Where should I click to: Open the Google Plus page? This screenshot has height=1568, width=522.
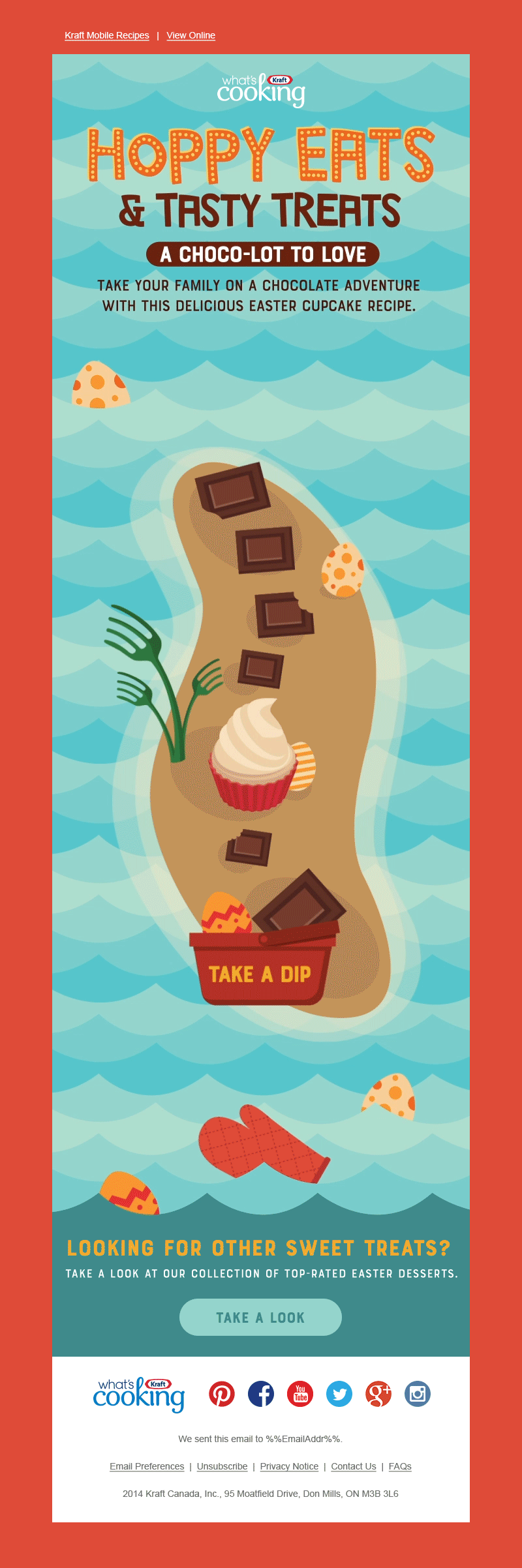378,1394
